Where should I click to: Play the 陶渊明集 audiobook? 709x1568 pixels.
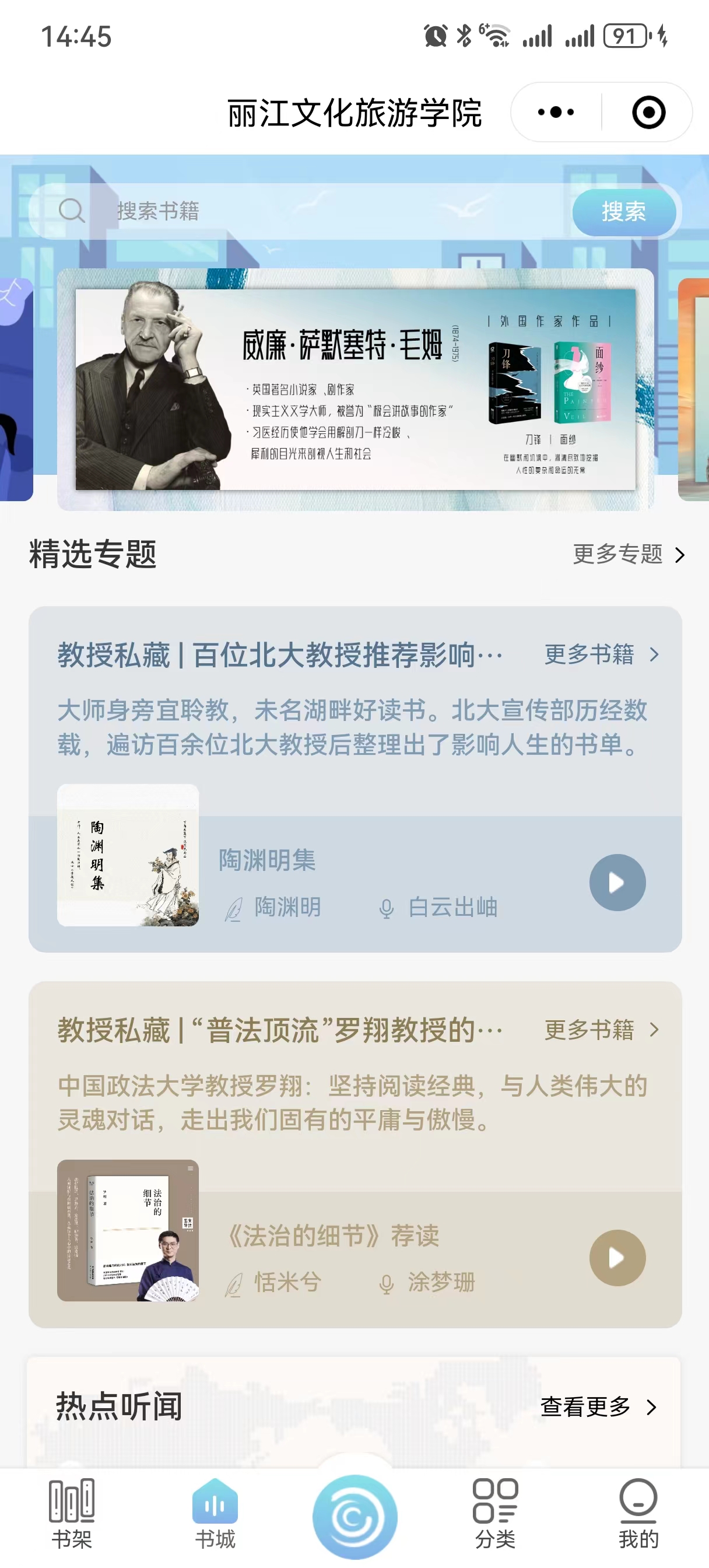click(x=616, y=882)
